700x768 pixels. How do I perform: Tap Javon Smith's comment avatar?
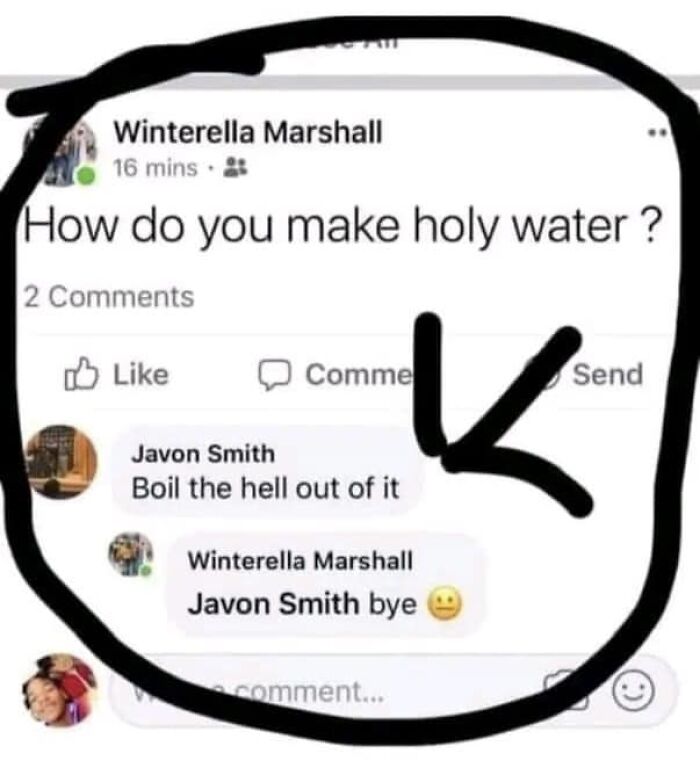pyautogui.click(x=61, y=462)
